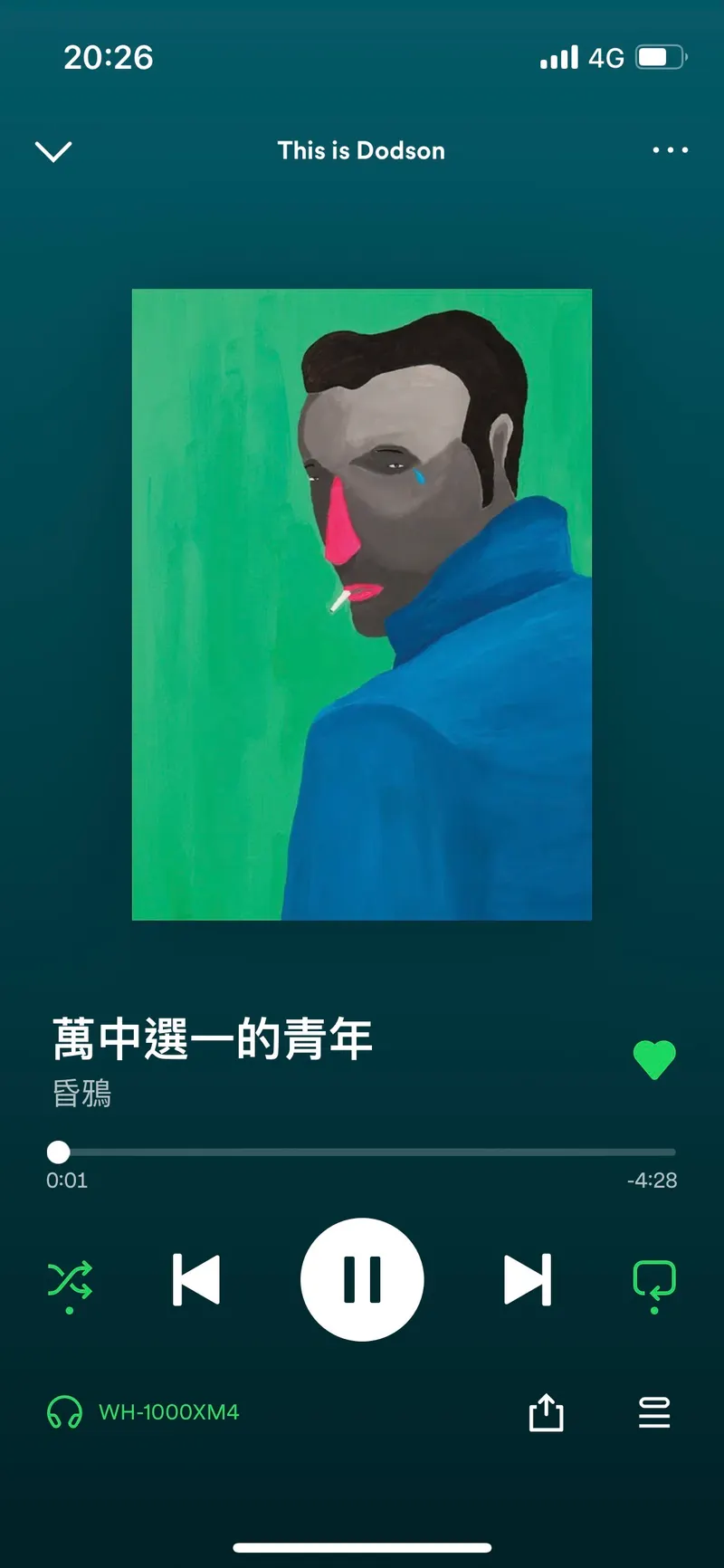724x1568 pixels.
Task: Collapse the now playing screen with the chevron
Action: pos(53,151)
